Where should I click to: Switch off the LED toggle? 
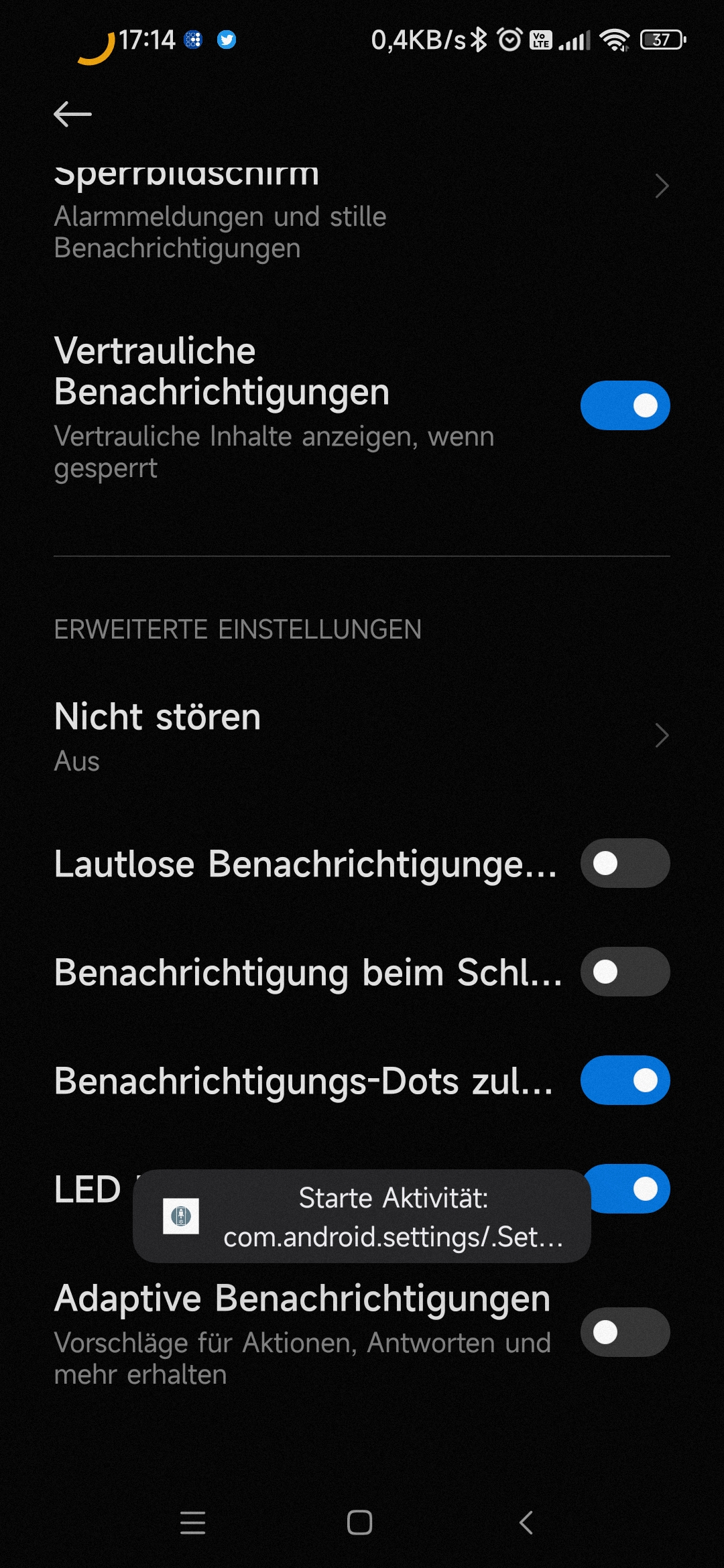630,1189
